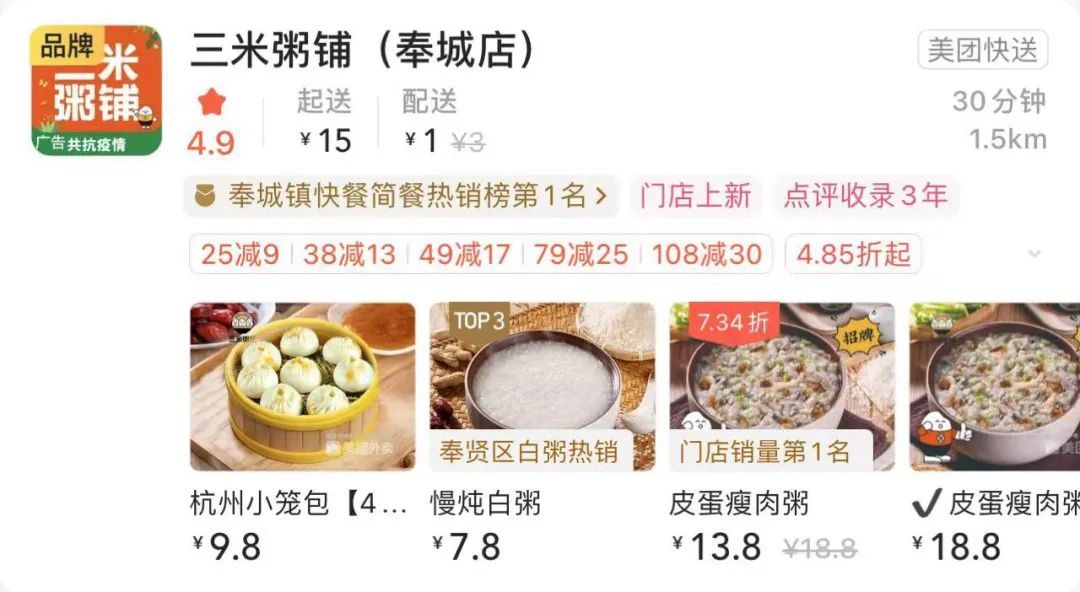Screen dimensions: 1080x592
Task: Open the 奉城镇快餐简餐热销榜第1名 ranking link
Action: coord(401,196)
